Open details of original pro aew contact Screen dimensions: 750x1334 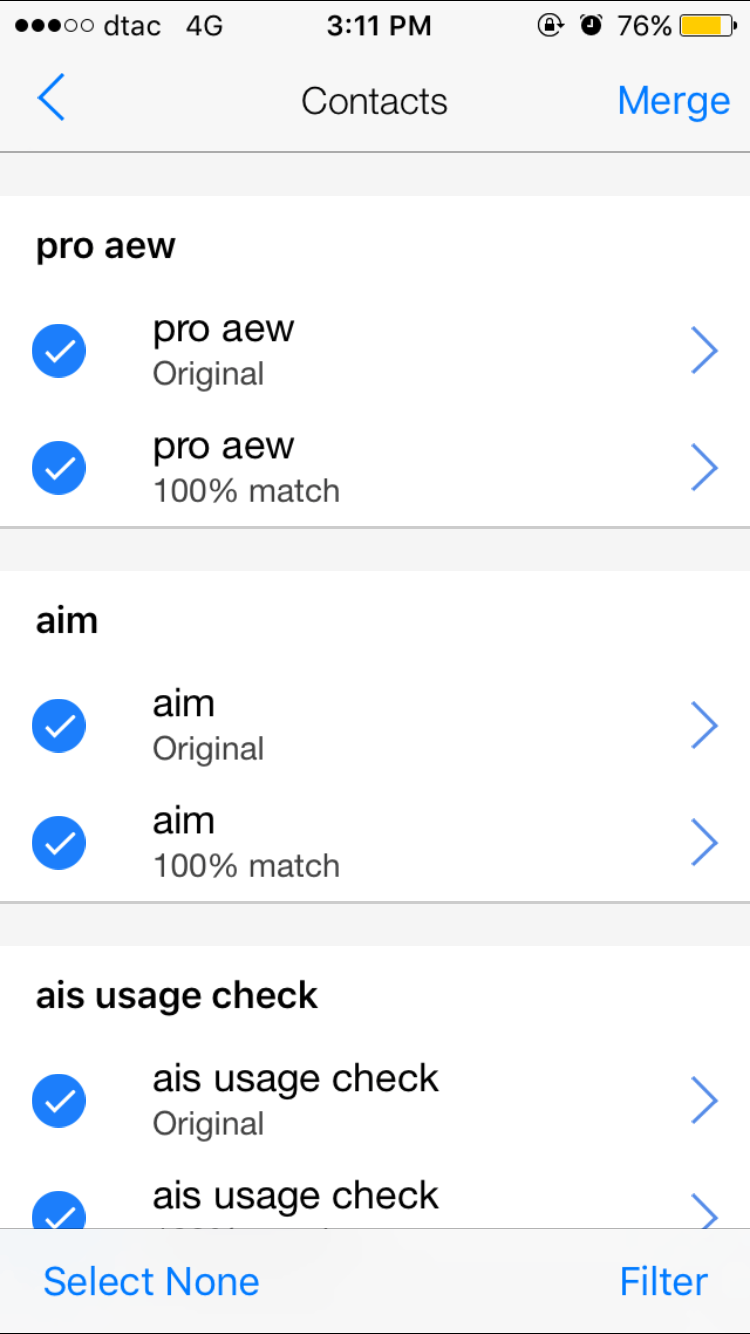[705, 351]
